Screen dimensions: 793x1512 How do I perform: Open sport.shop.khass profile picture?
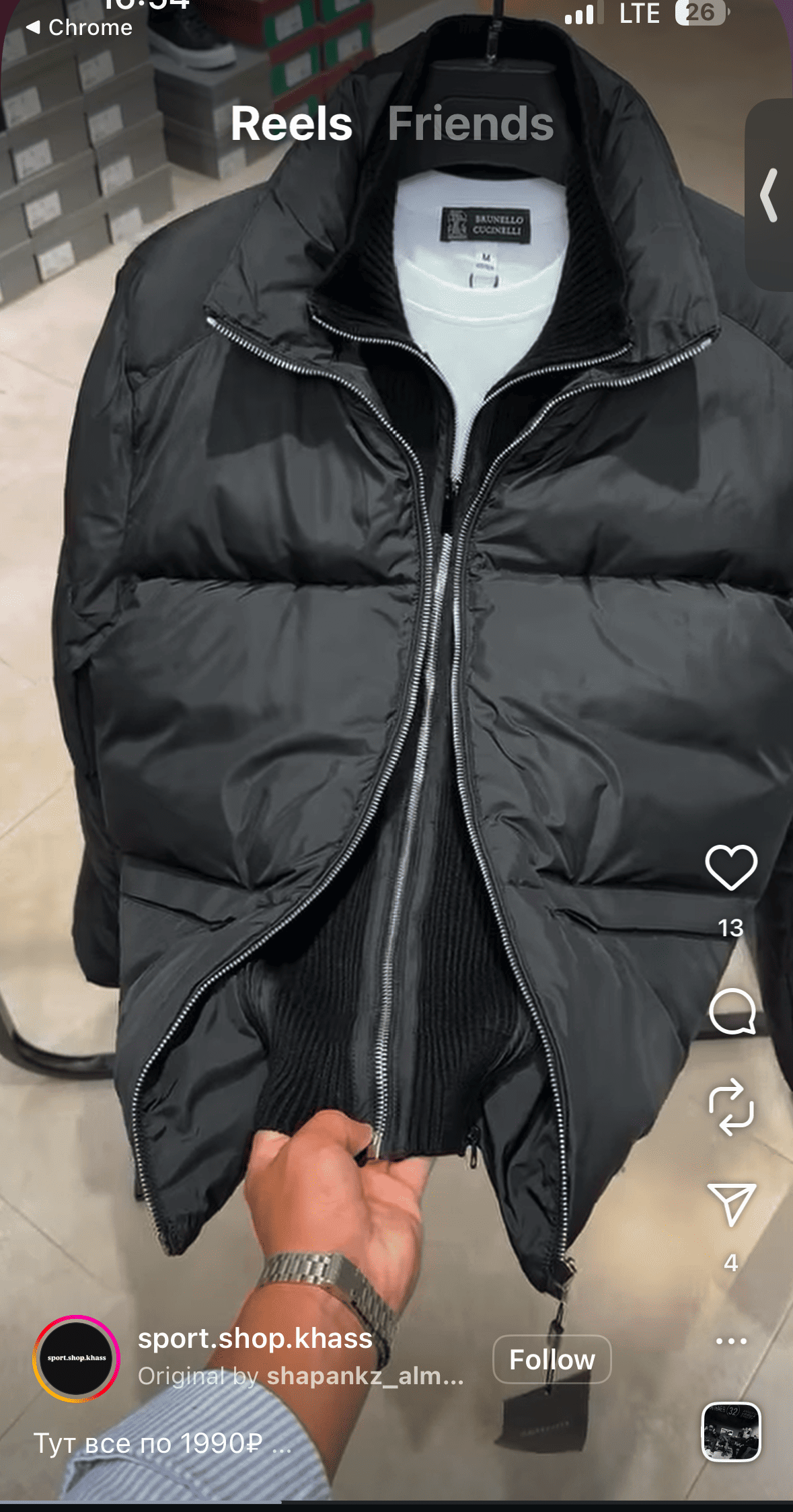click(x=76, y=1358)
